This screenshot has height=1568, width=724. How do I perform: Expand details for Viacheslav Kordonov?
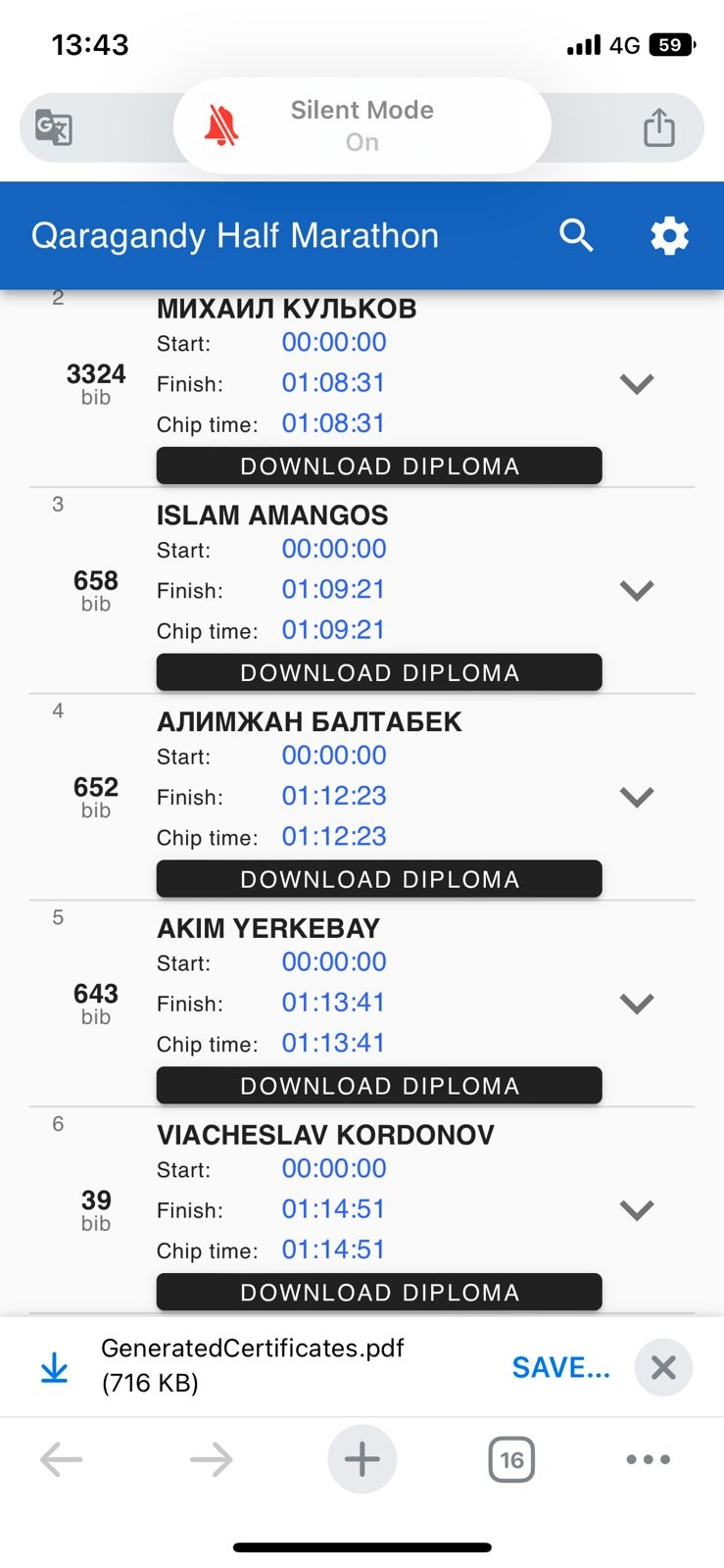coord(637,1211)
